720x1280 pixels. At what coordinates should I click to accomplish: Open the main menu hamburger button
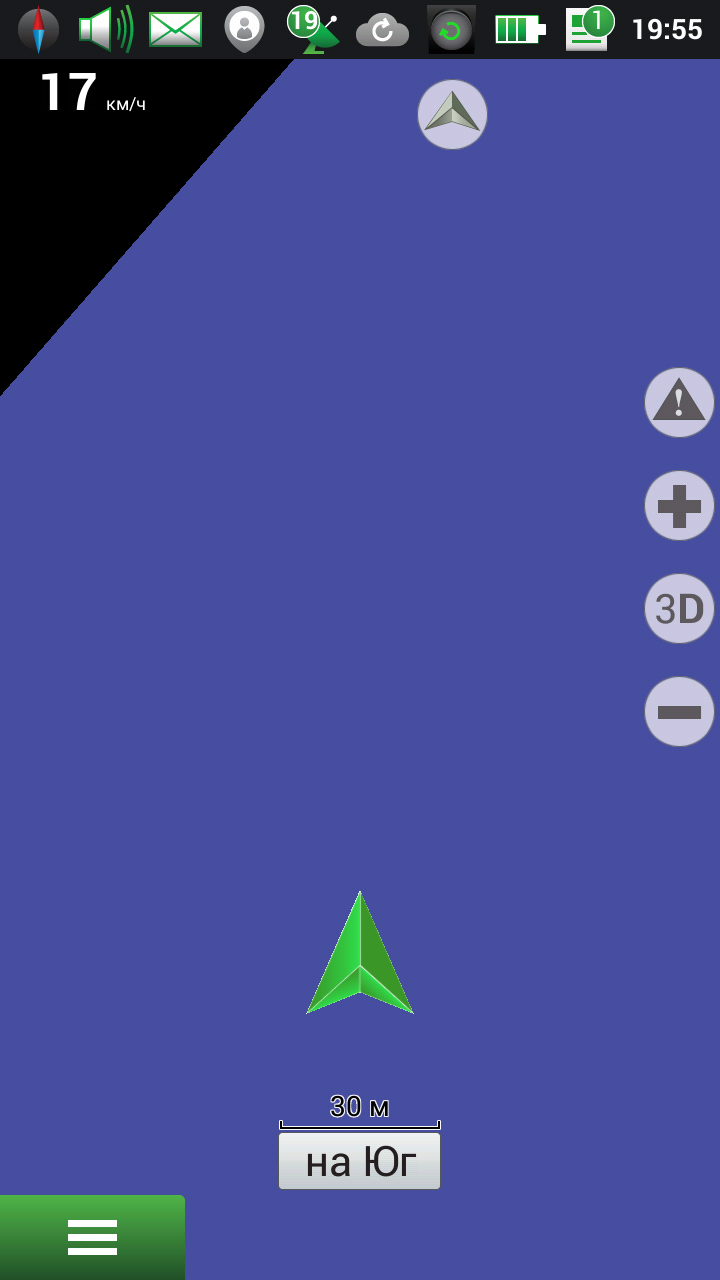(x=92, y=1237)
